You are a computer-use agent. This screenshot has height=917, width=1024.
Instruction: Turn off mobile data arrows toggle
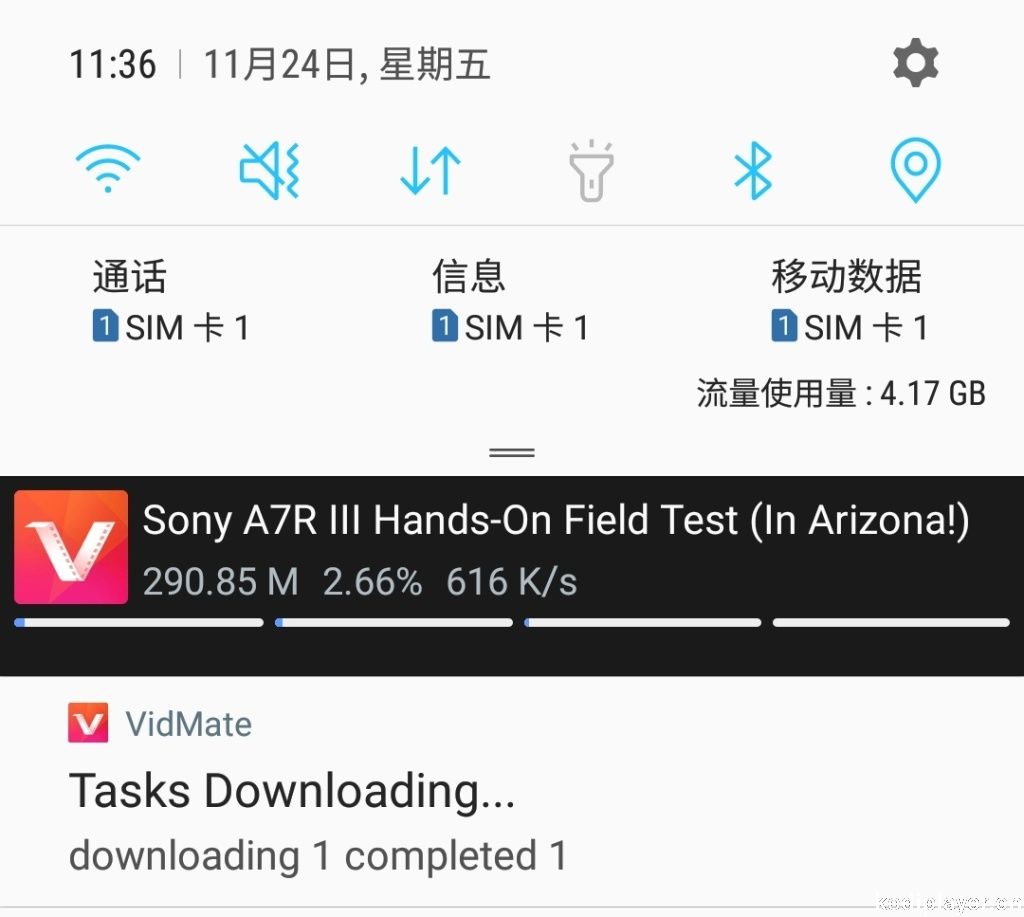[x=430, y=169]
